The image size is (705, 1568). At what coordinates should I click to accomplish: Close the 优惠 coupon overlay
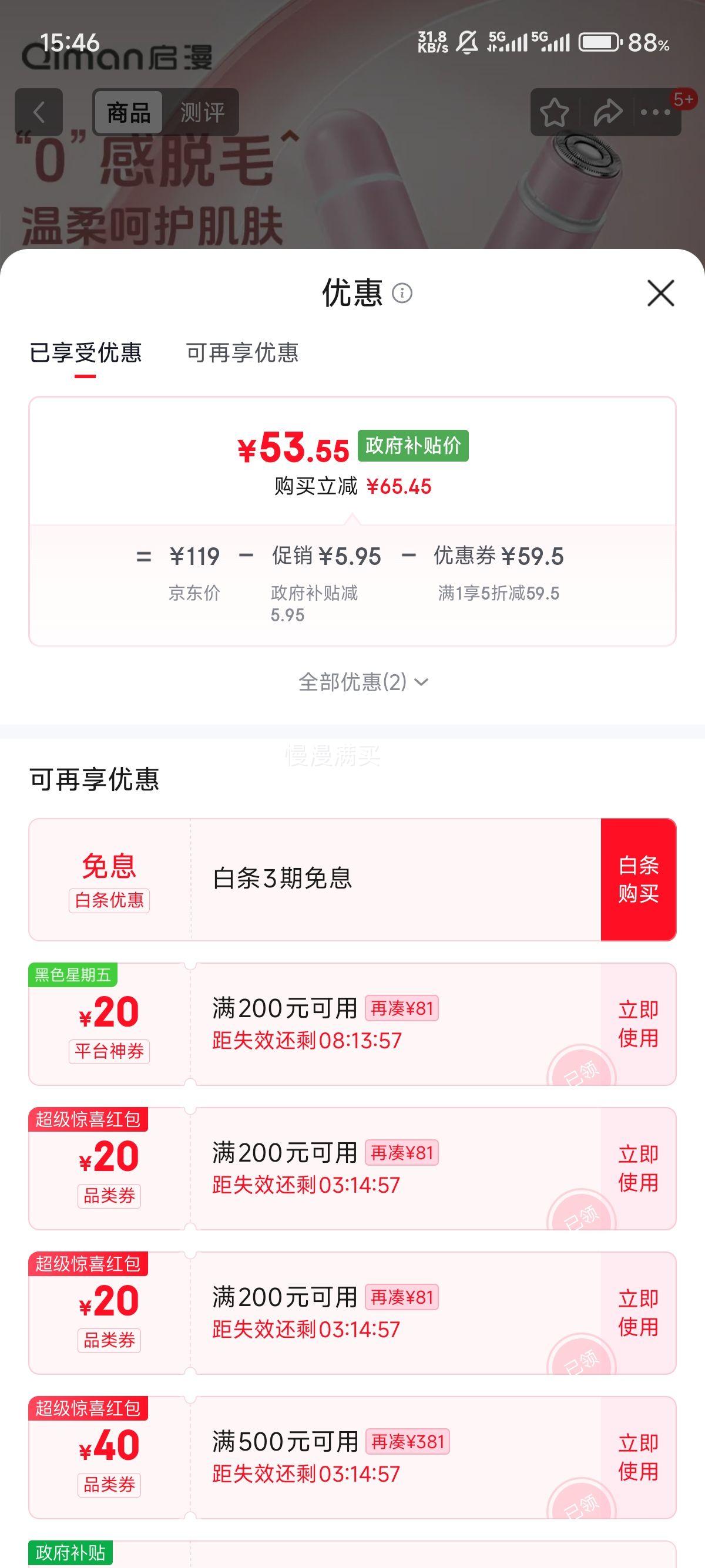coord(662,294)
